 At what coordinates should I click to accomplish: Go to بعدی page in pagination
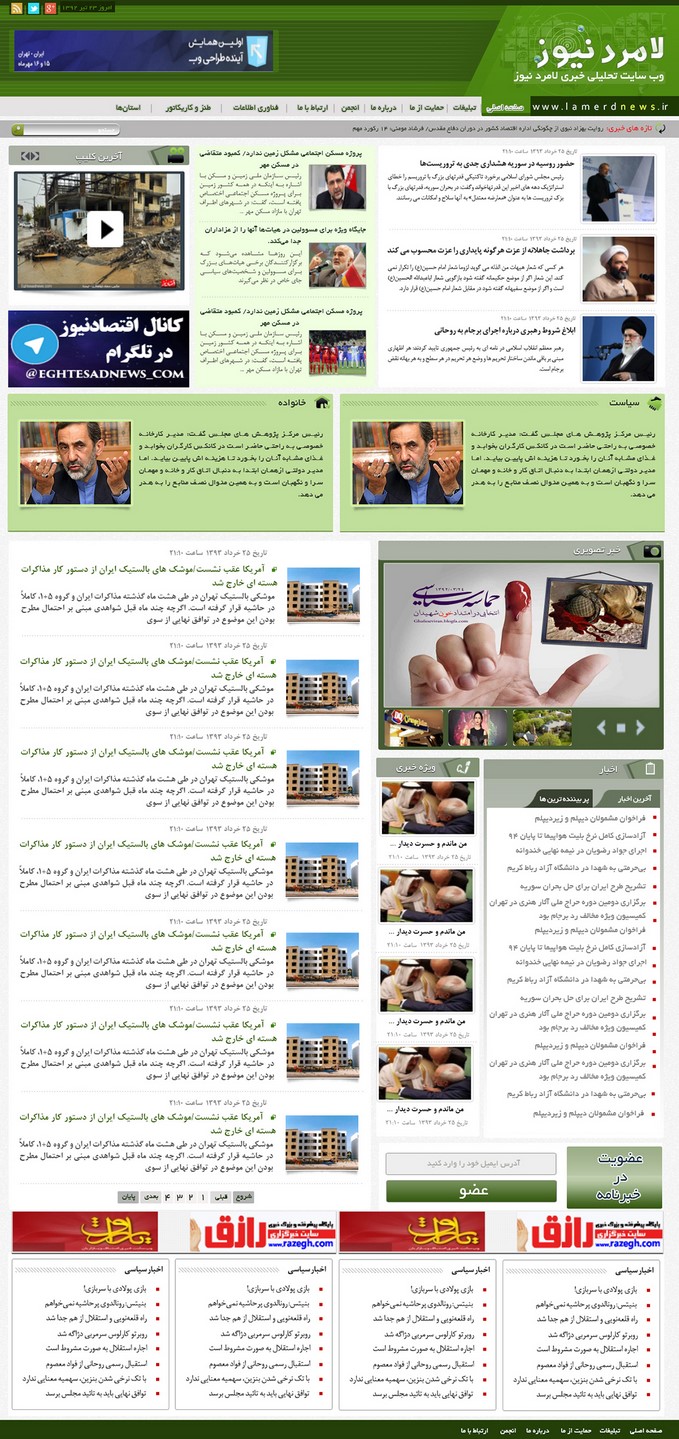tap(151, 1197)
